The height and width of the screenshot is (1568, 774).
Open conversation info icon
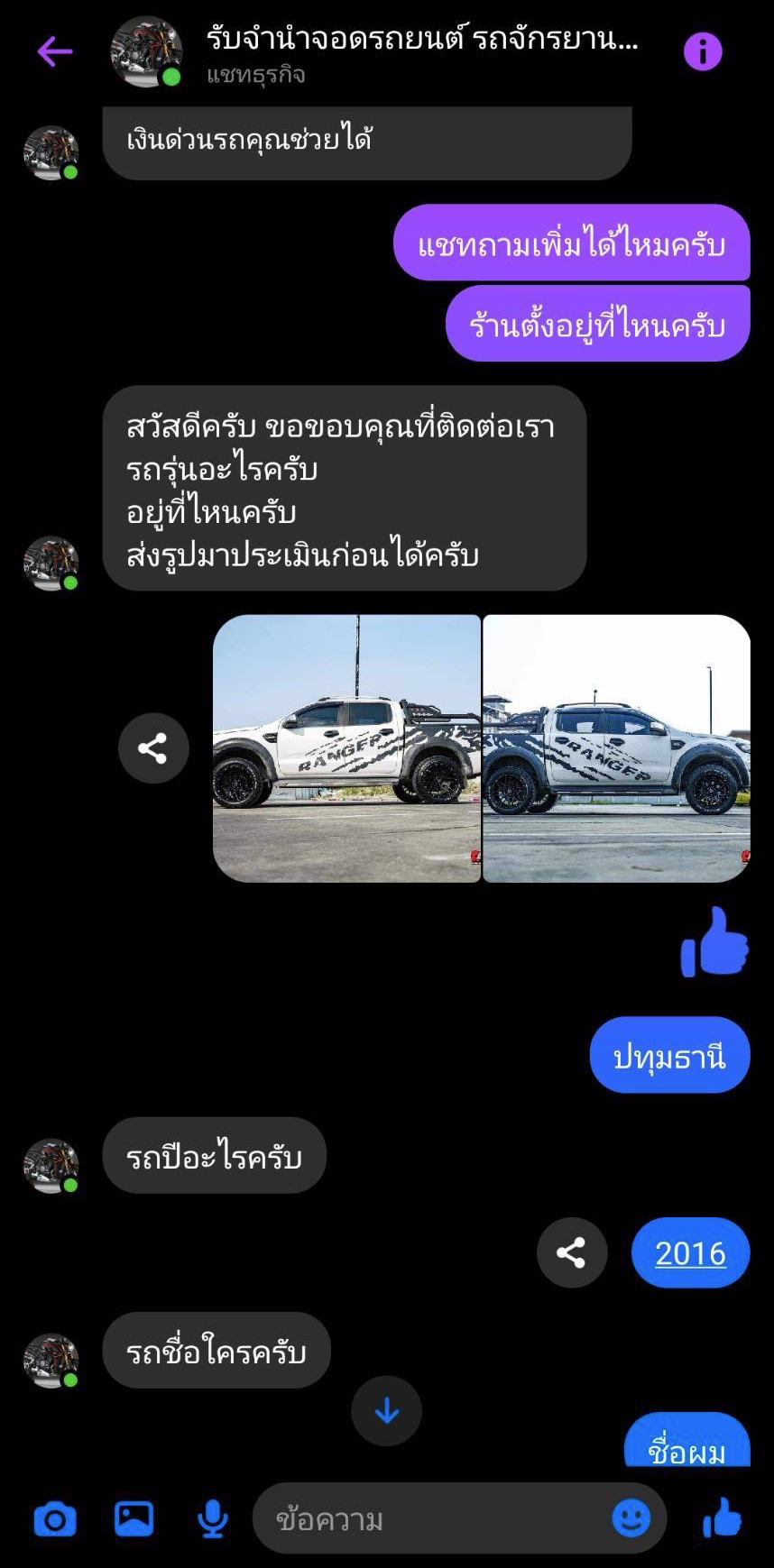pyautogui.click(x=702, y=51)
